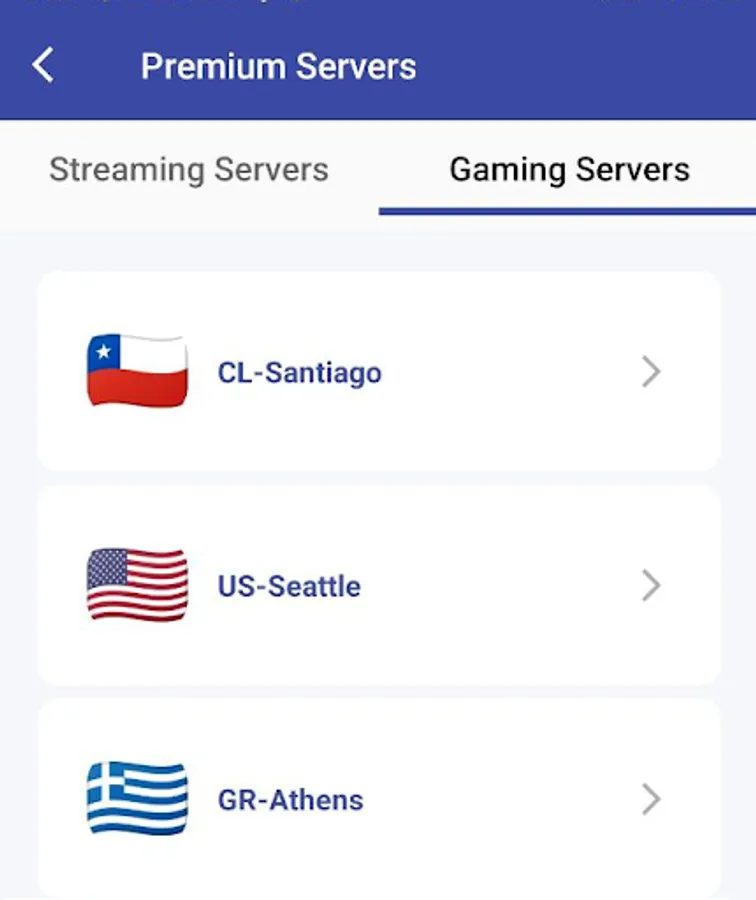Switch to the Streaming Servers tab

189,170
